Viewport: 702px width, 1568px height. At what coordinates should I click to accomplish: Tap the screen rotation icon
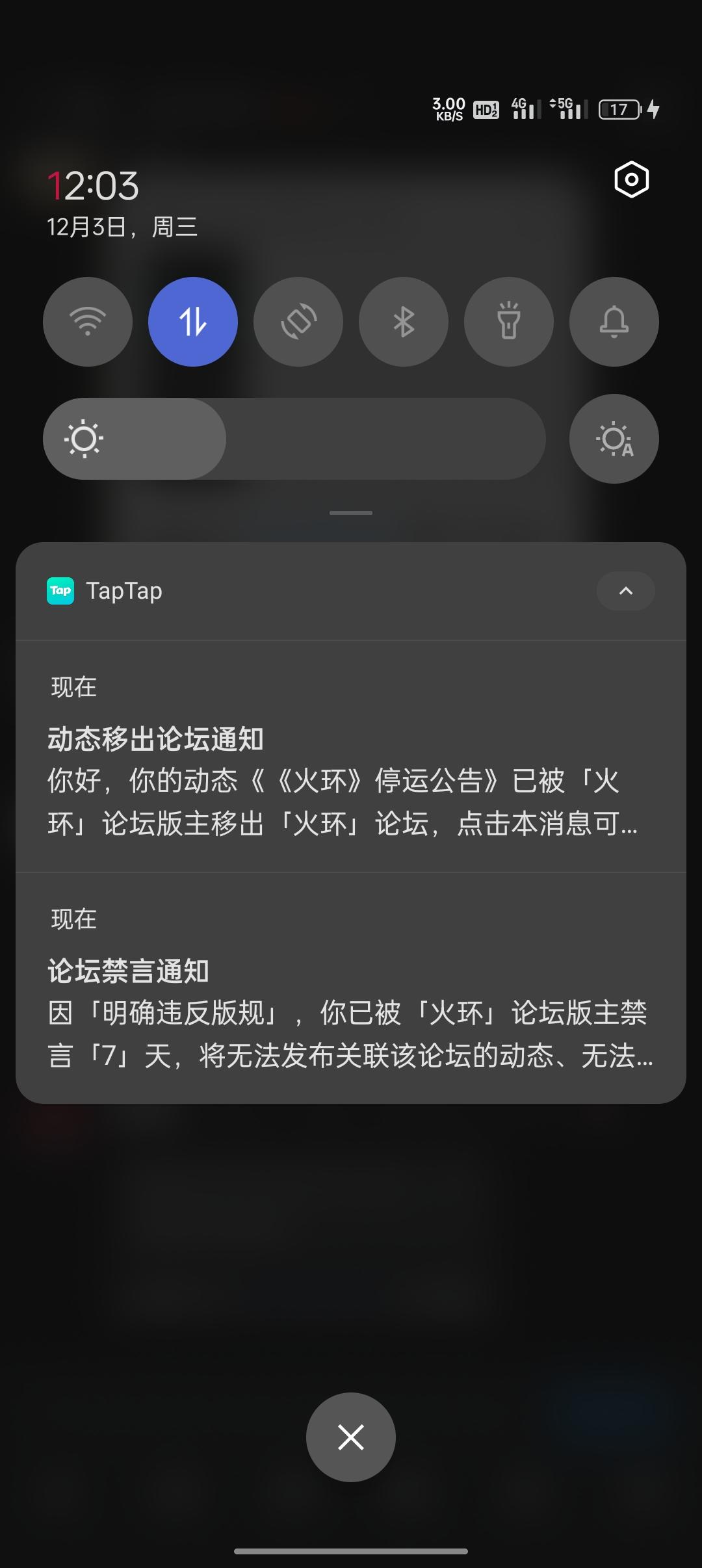click(x=298, y=322)
